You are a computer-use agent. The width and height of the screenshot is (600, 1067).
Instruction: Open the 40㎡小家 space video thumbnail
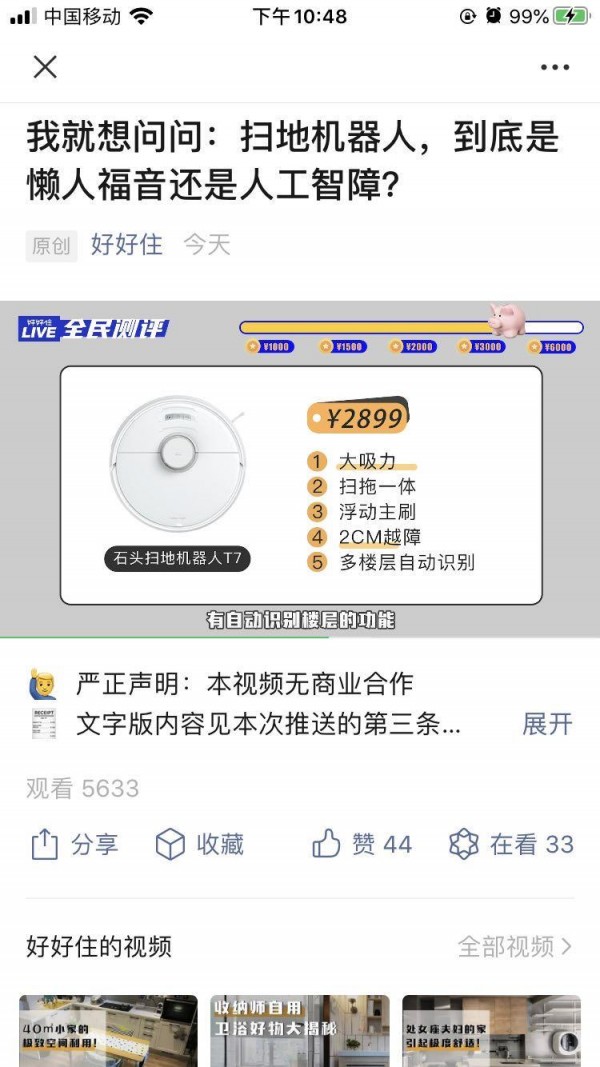tap(108, 1031)
